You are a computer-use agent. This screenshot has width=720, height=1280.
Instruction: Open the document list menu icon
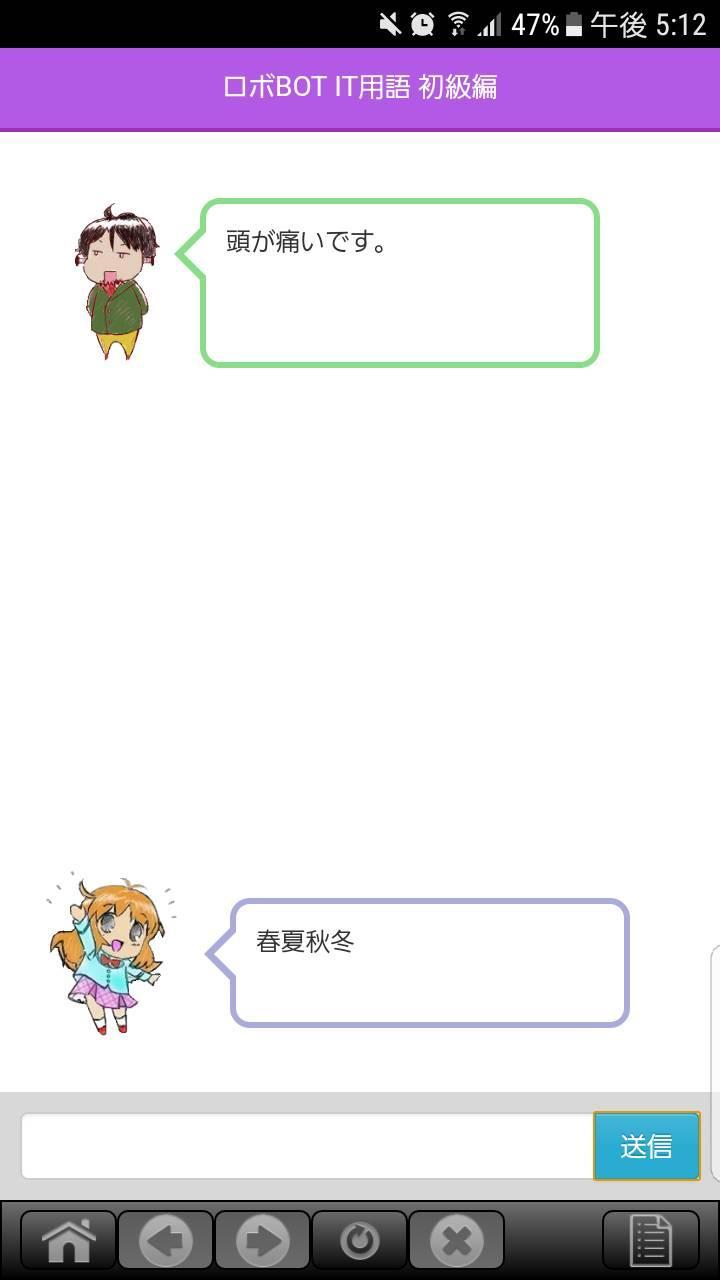pos(650,1241)
